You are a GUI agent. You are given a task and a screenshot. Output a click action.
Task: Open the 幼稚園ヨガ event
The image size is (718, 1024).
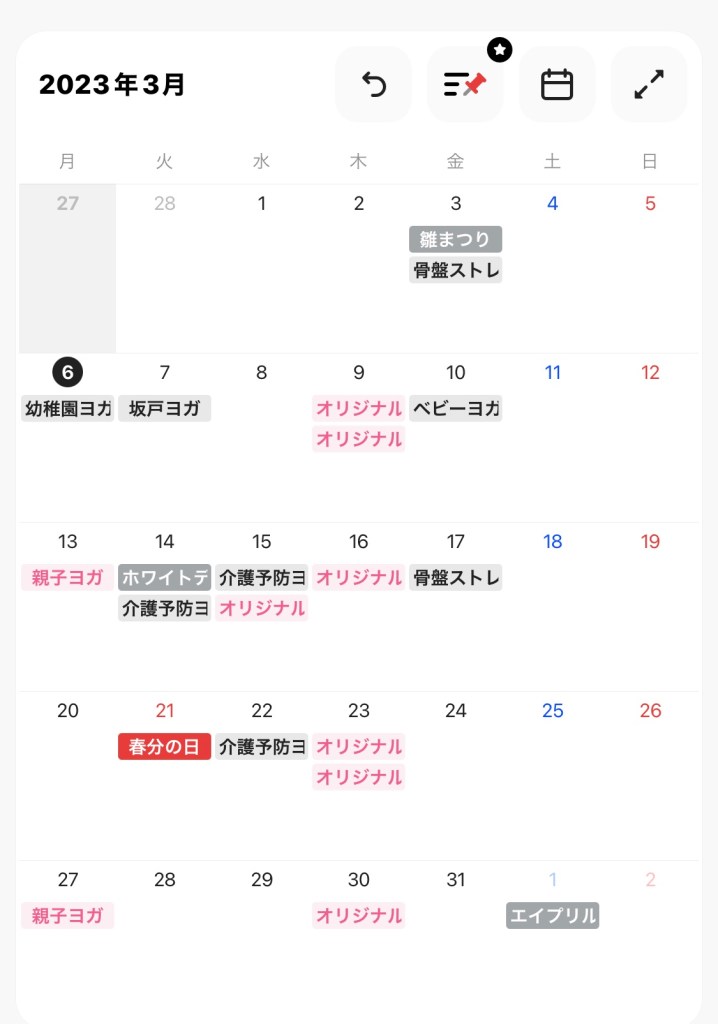pos(67,408)
